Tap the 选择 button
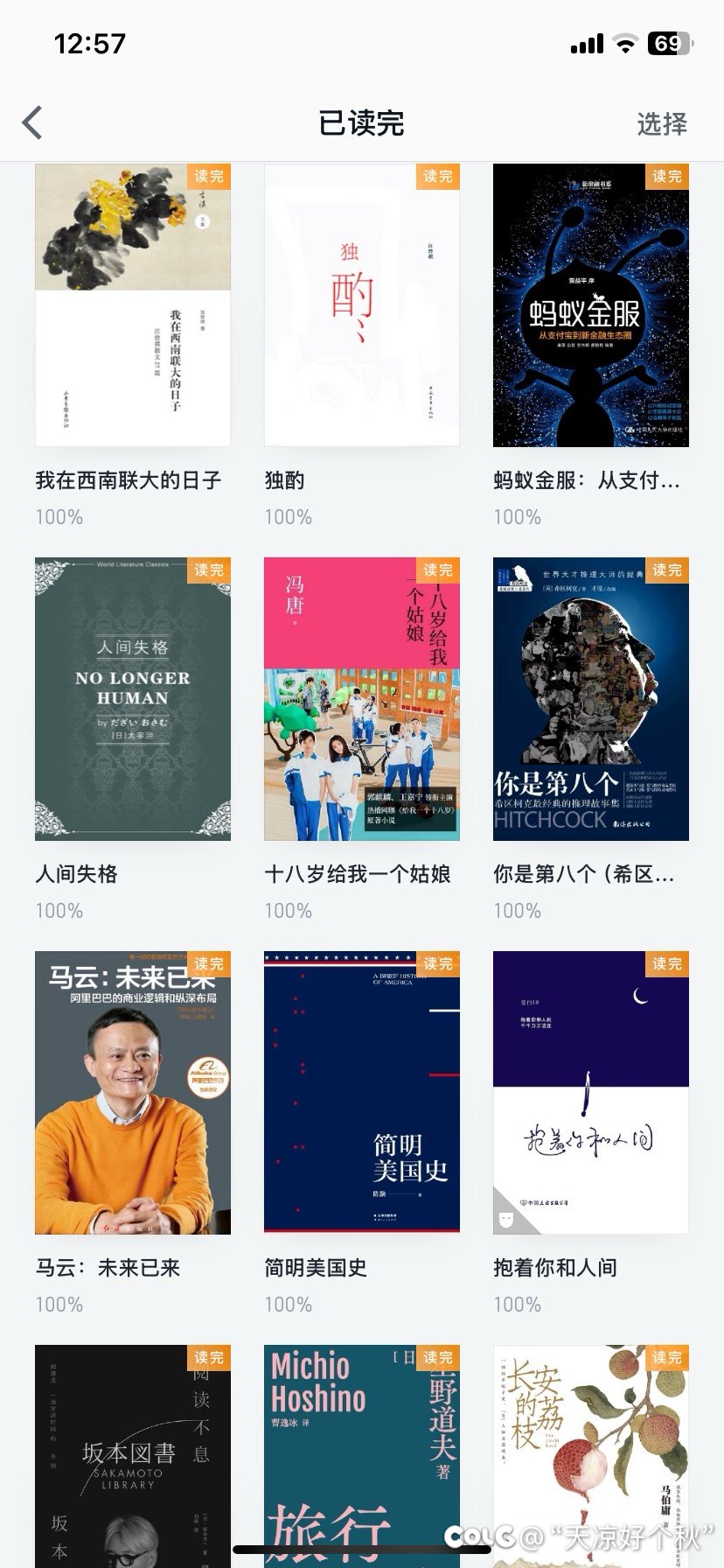 661,124
